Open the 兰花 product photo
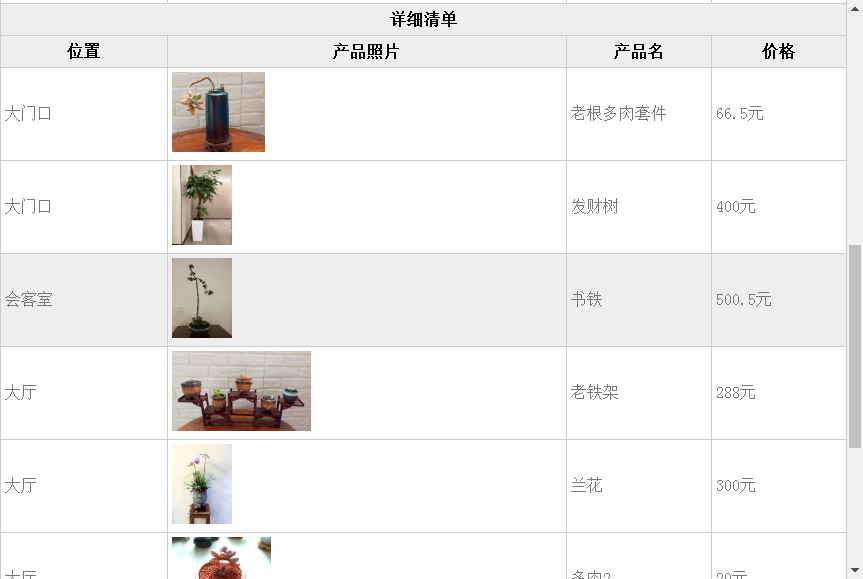863x579 pixels. (202, 484)
